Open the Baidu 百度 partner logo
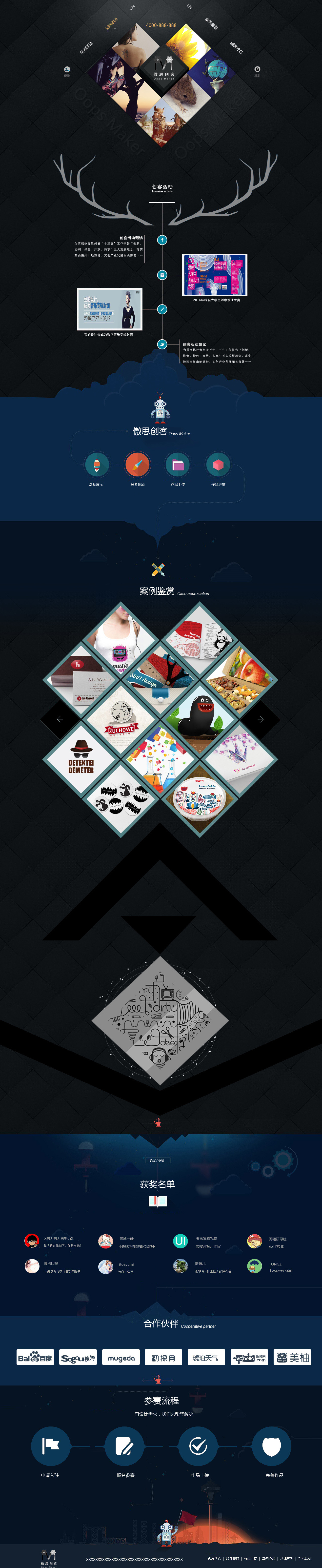322x1568 pixels. click(35, 1357)
